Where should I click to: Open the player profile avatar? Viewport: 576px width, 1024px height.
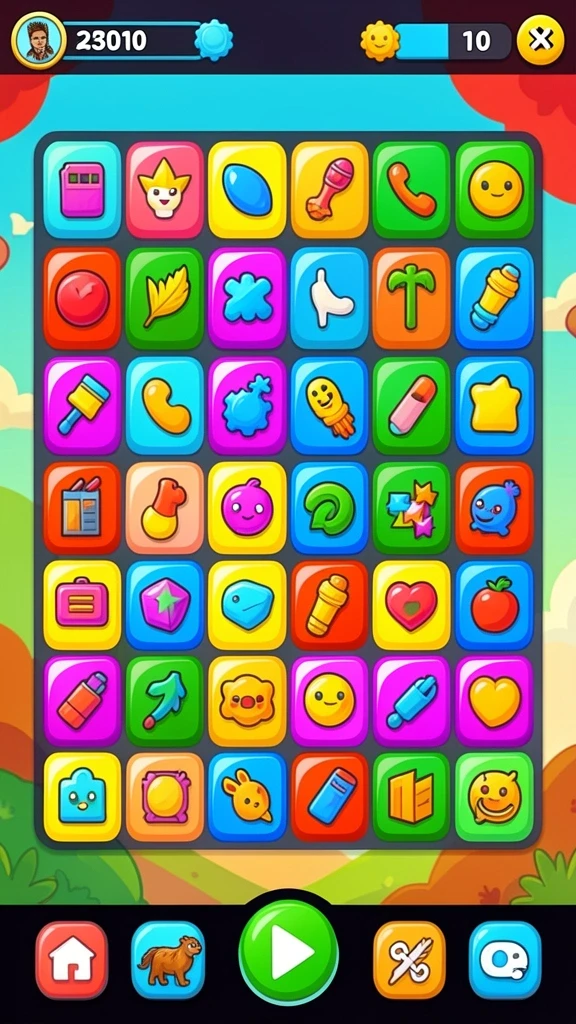pos(39,40)
